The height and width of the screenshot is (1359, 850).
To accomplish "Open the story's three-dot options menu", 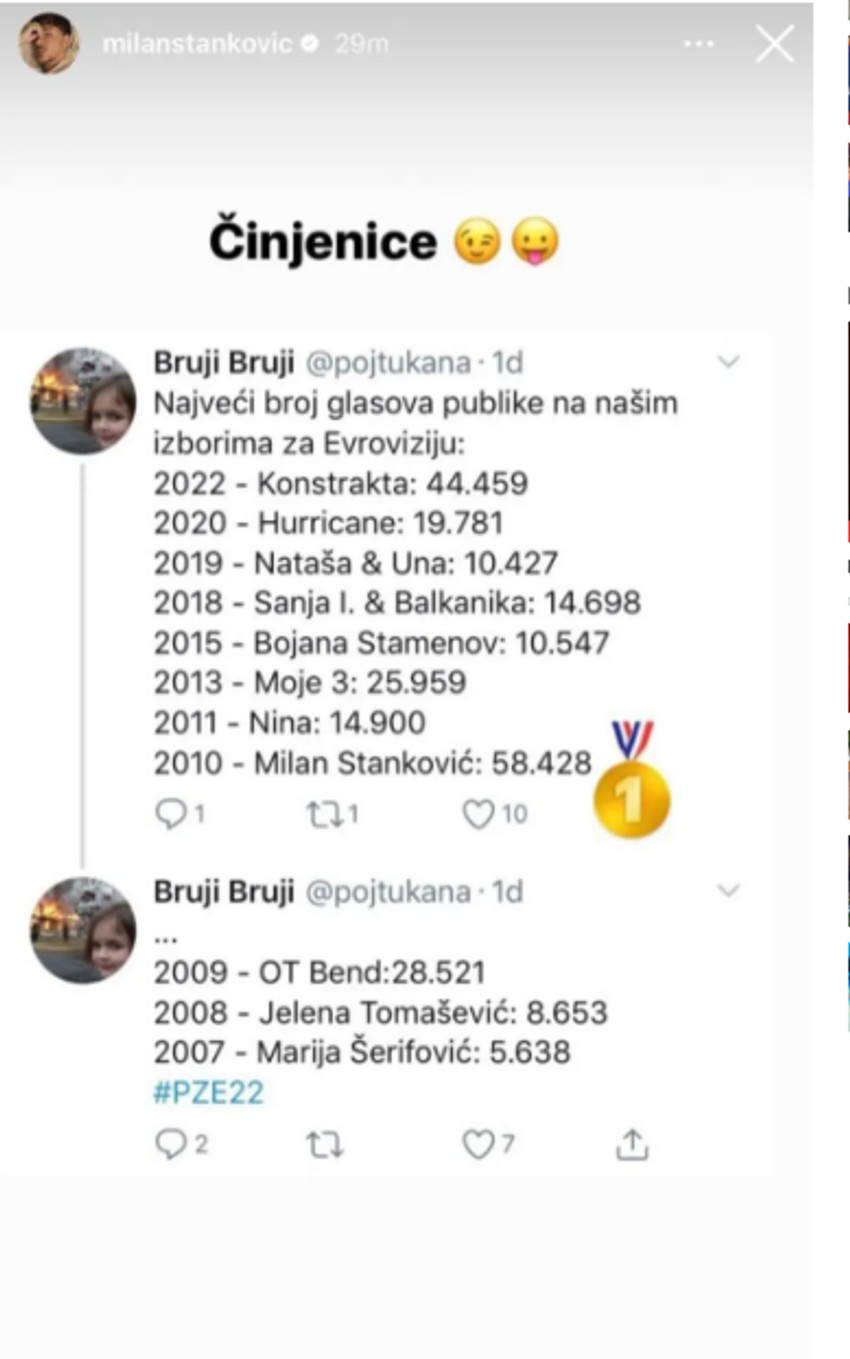I will 699,44.
